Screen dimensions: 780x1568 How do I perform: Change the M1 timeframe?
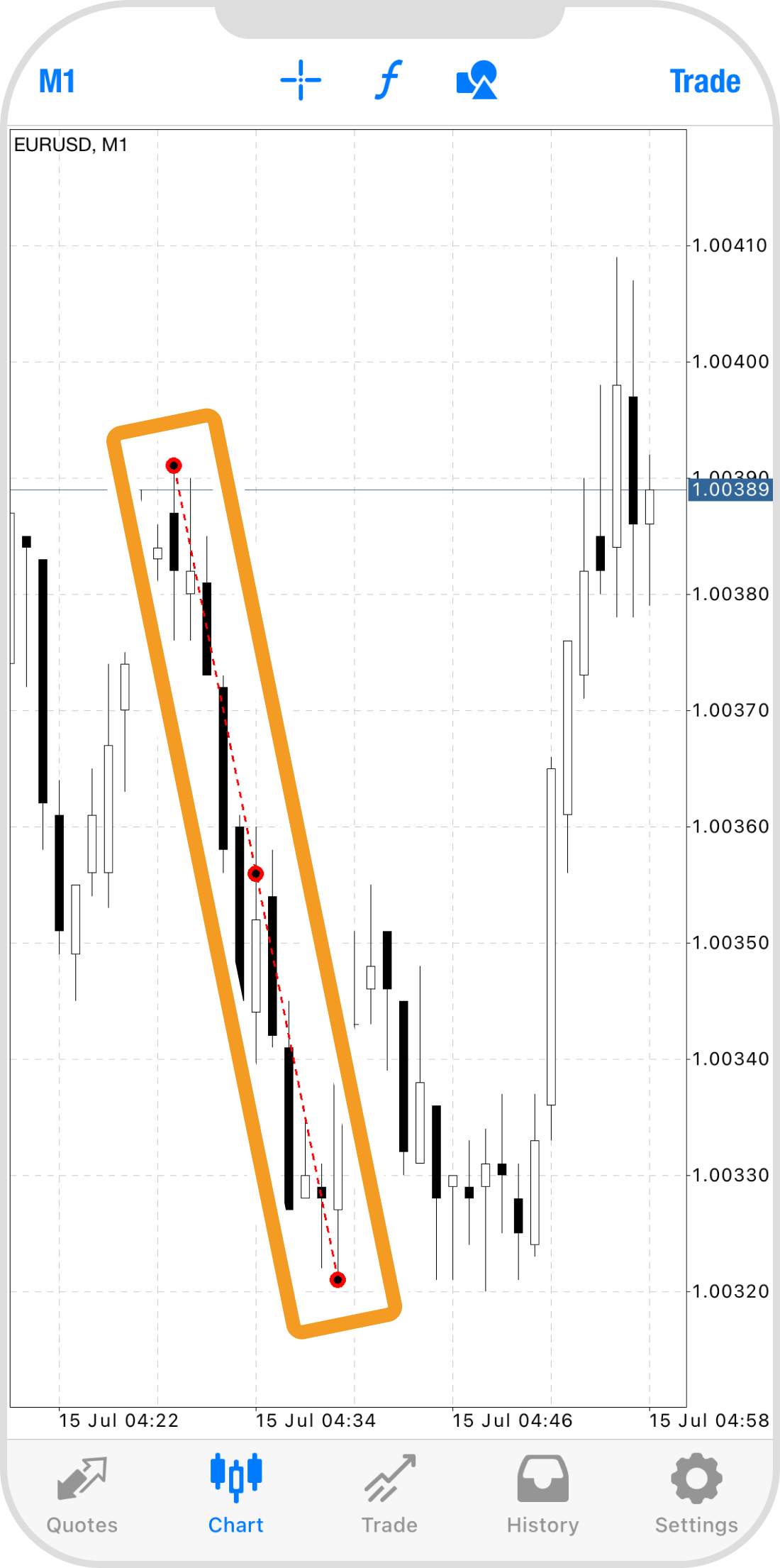click(x=57, y=82)
